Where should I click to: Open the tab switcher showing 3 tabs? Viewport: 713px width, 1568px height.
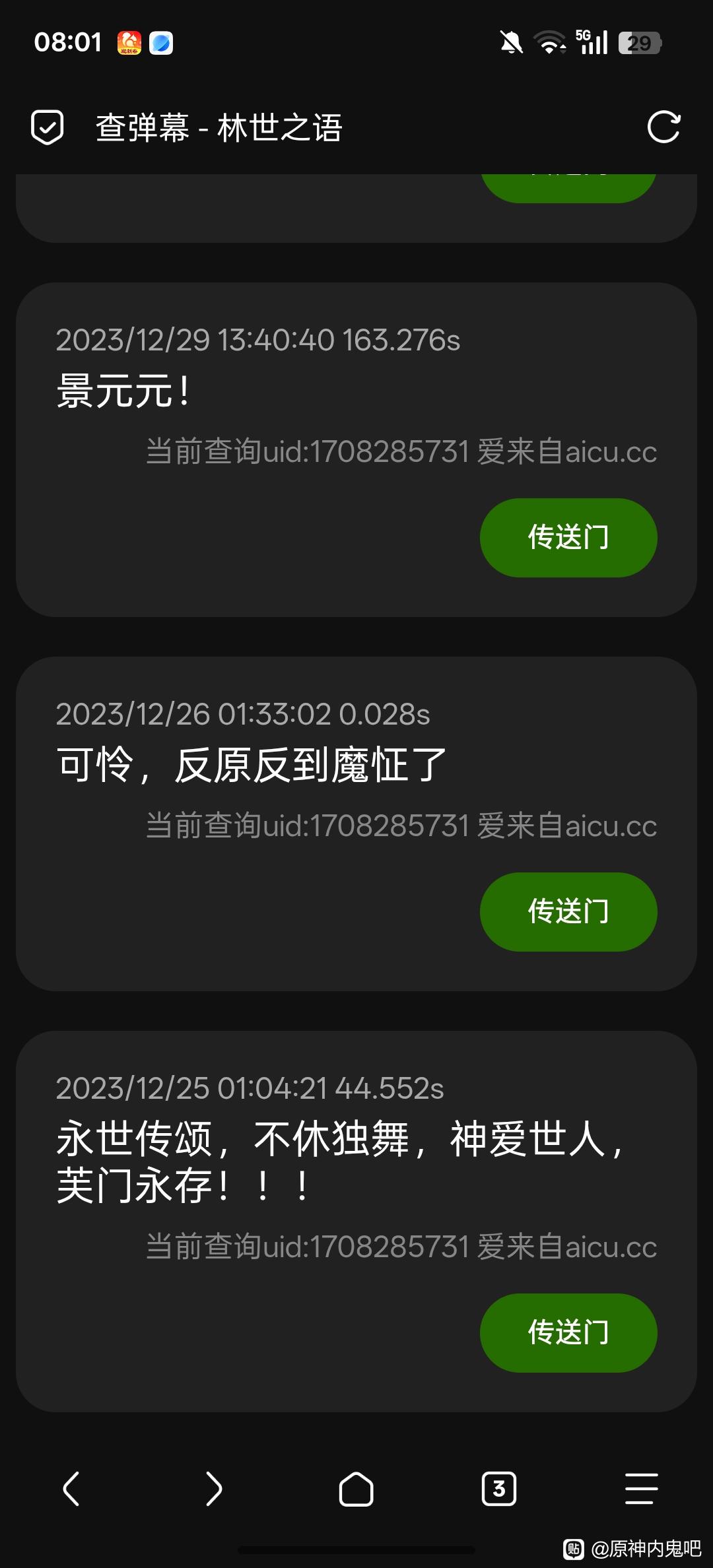tap(499, 1489)
